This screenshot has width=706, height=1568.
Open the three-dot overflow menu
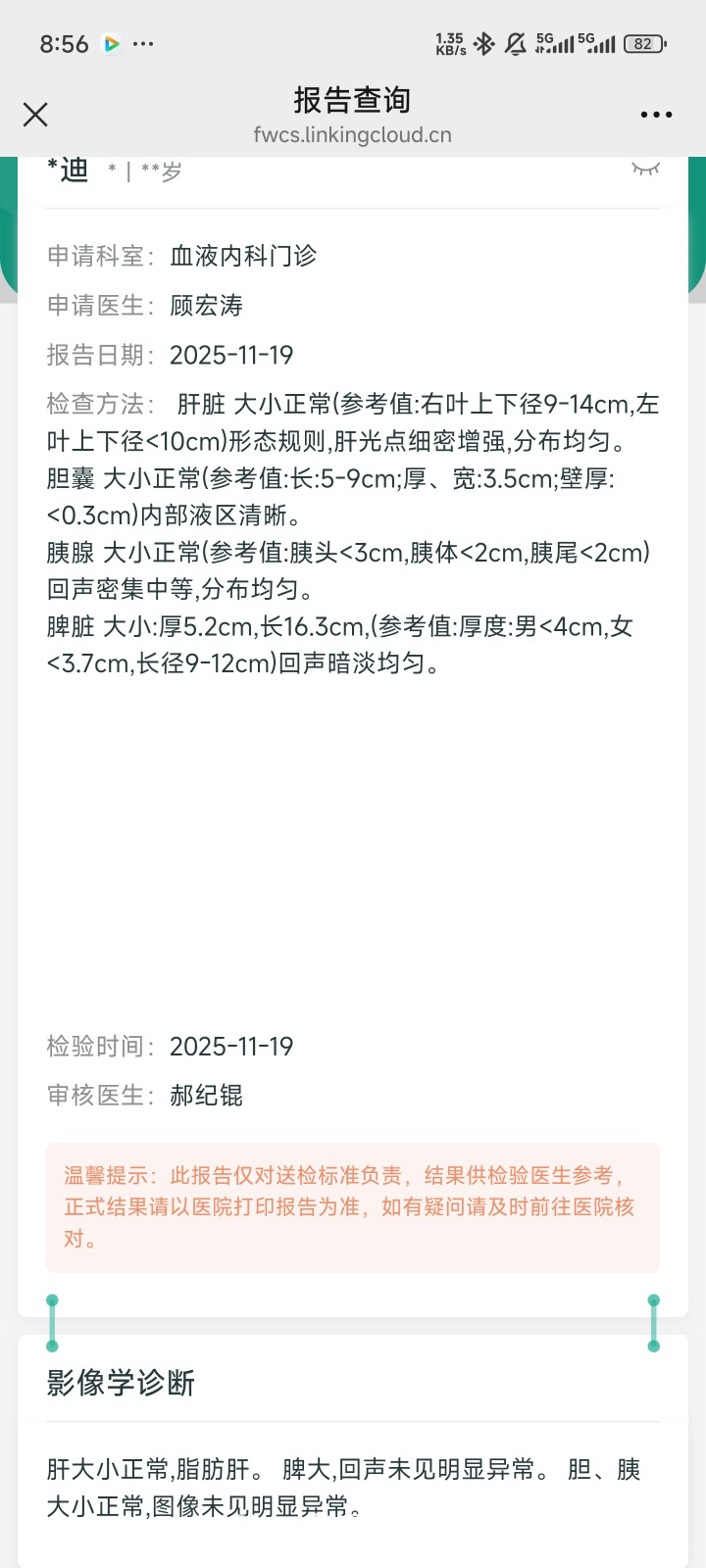point(656,115)
